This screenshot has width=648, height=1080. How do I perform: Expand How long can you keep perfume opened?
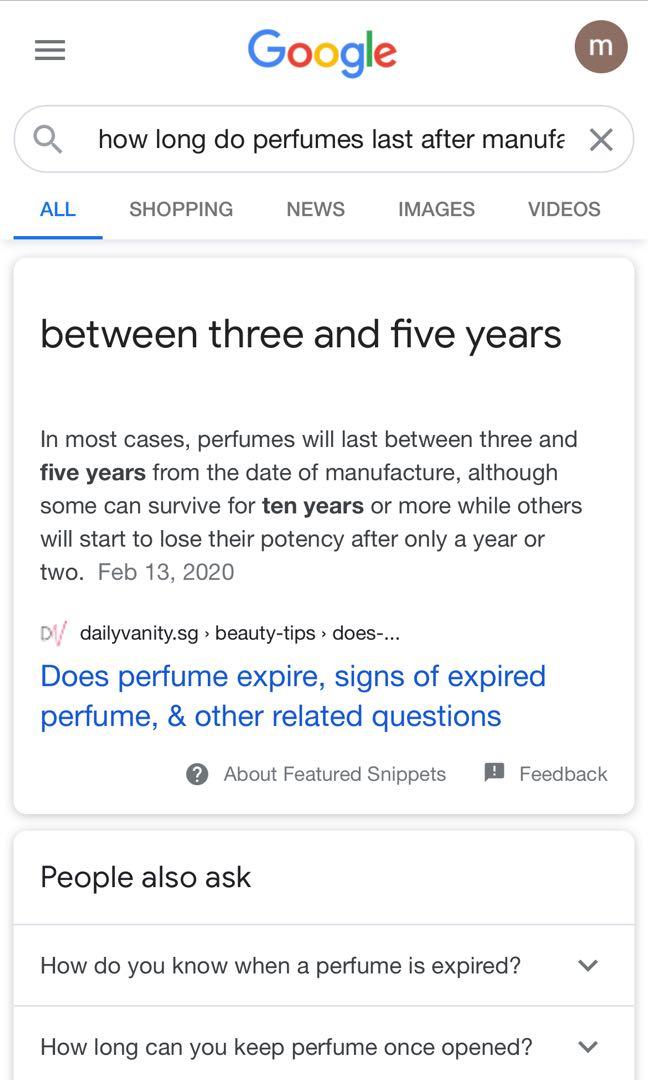point(323,1046)
